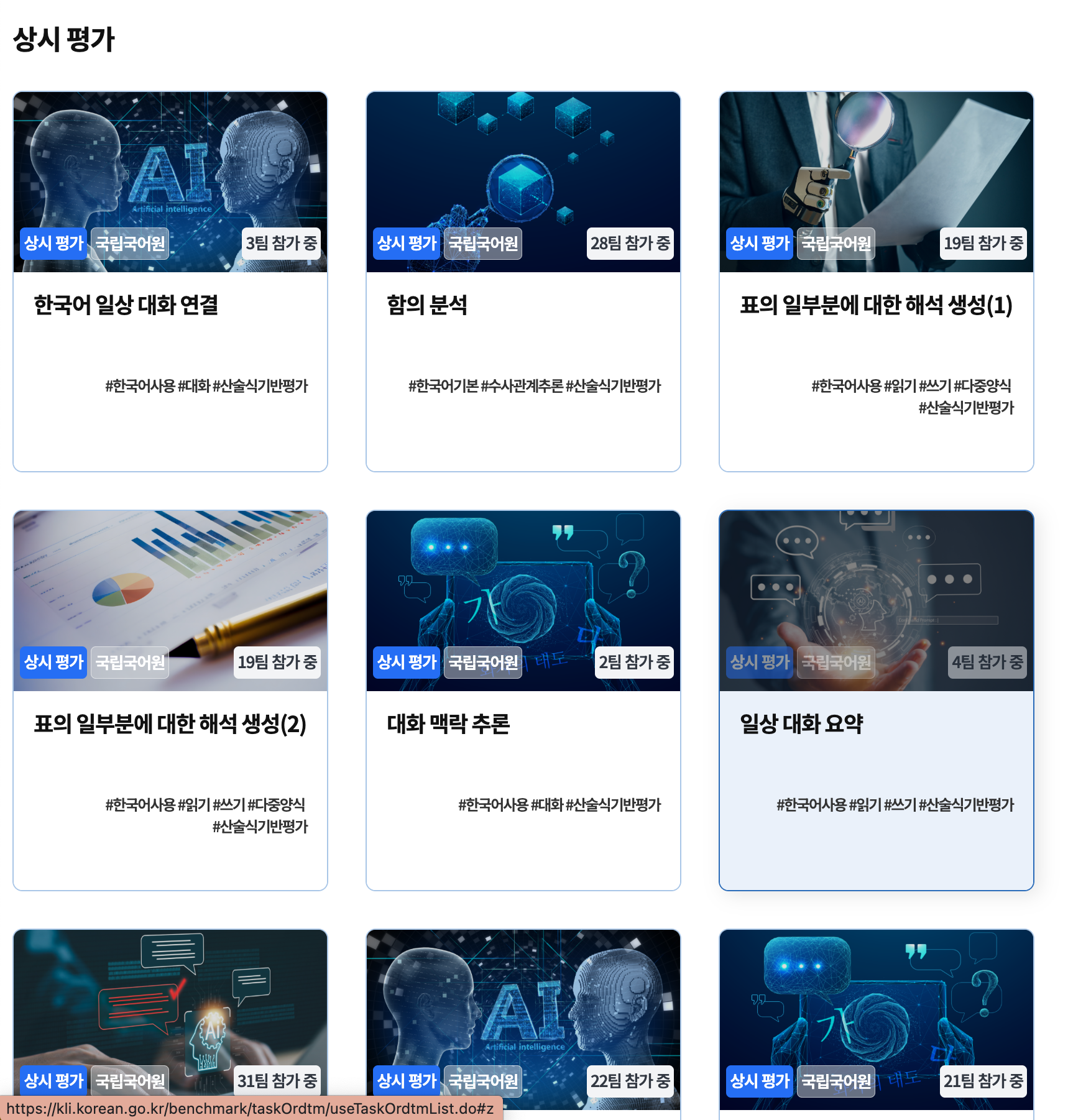Open the card with 31팀 참가 중
This screenshot has height=1120, width=1068.
pyautogui.click(x=170, y=1013)
